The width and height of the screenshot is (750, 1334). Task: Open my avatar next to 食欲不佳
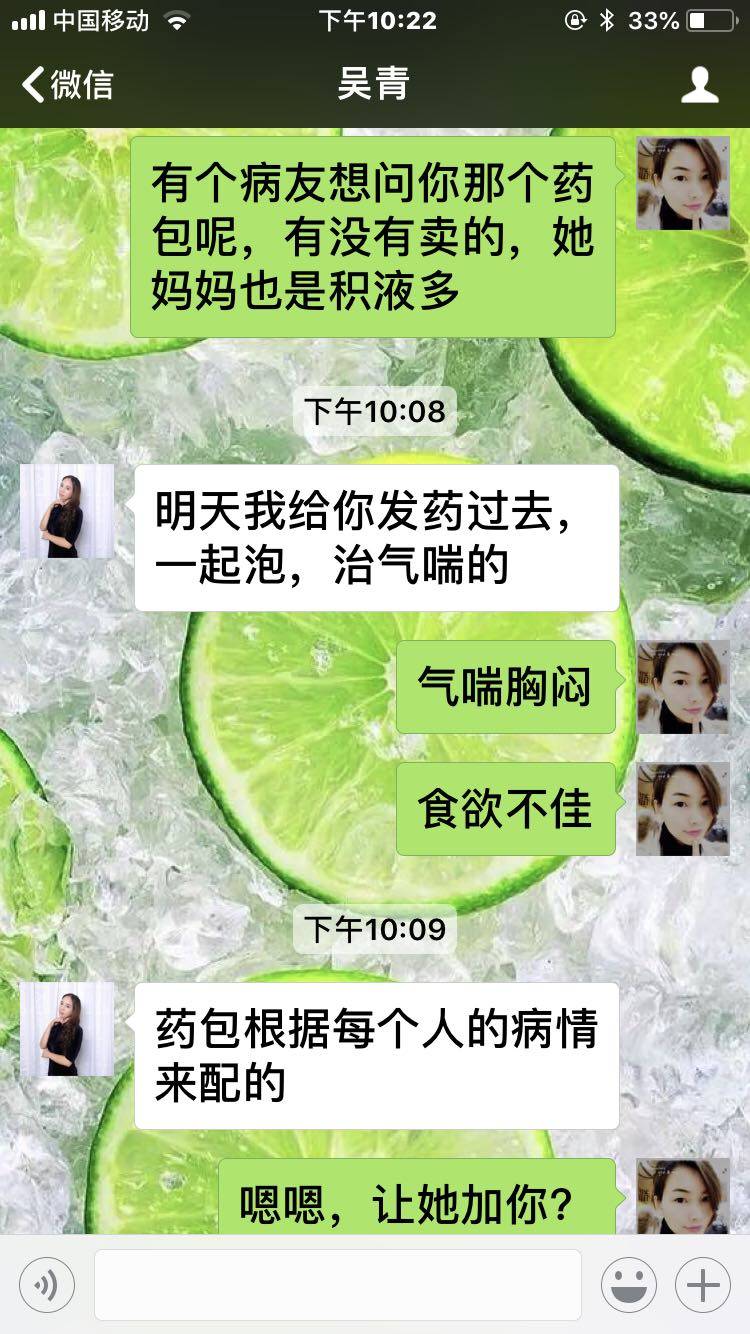point(683,809)
